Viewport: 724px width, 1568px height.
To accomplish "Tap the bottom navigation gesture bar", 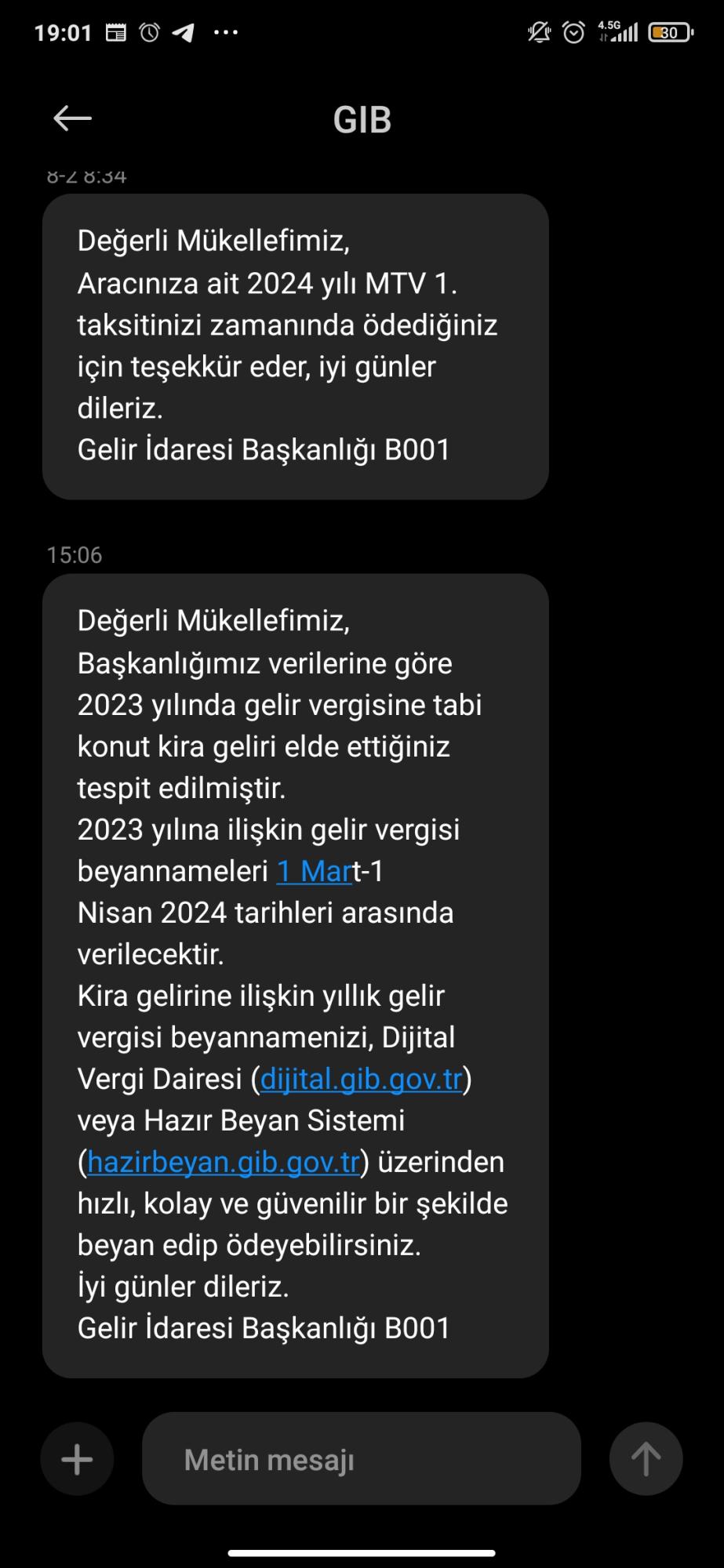I will 362,1548.
